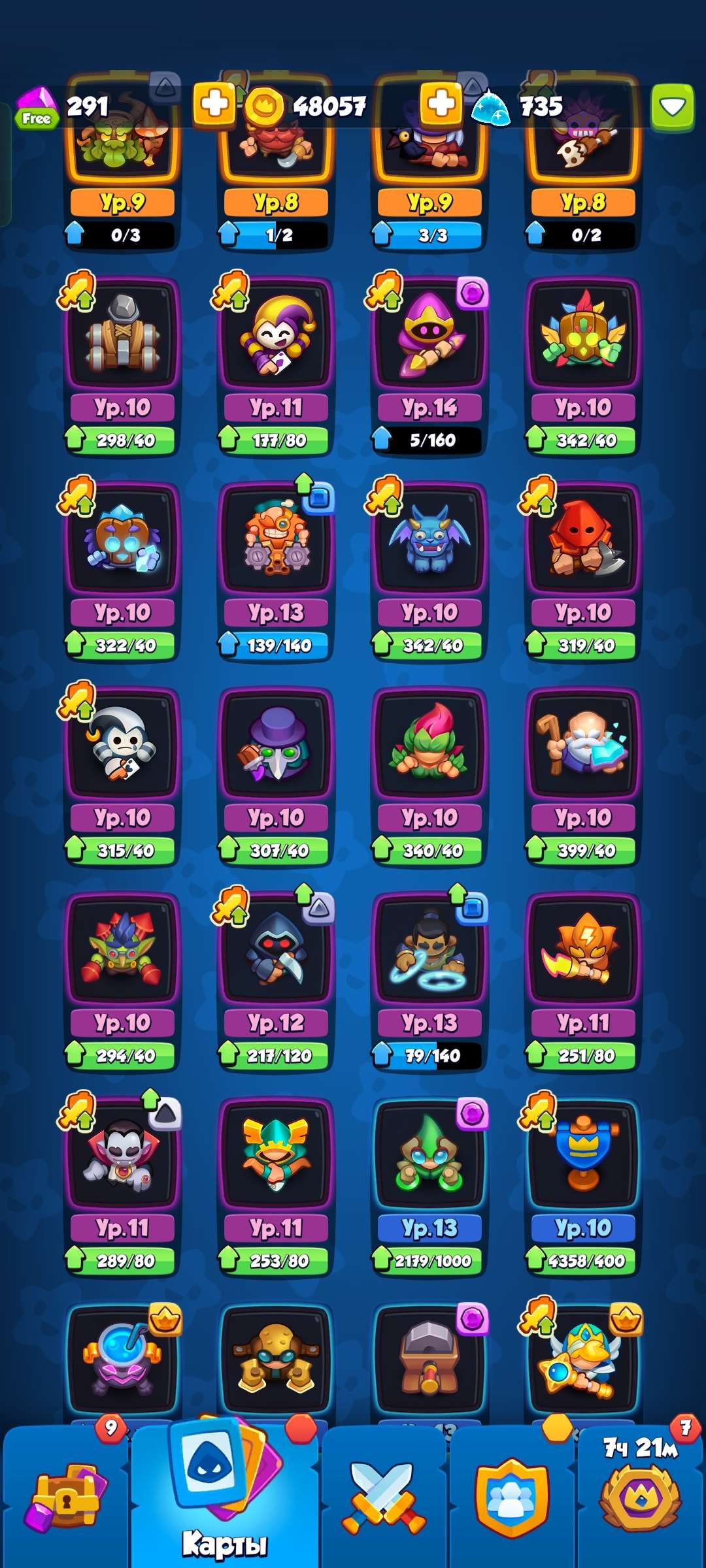706x1568 pixels.
Task: Tap the 139/140 blue progress bar on the Yp.13 card
Action: pos(275,644)
